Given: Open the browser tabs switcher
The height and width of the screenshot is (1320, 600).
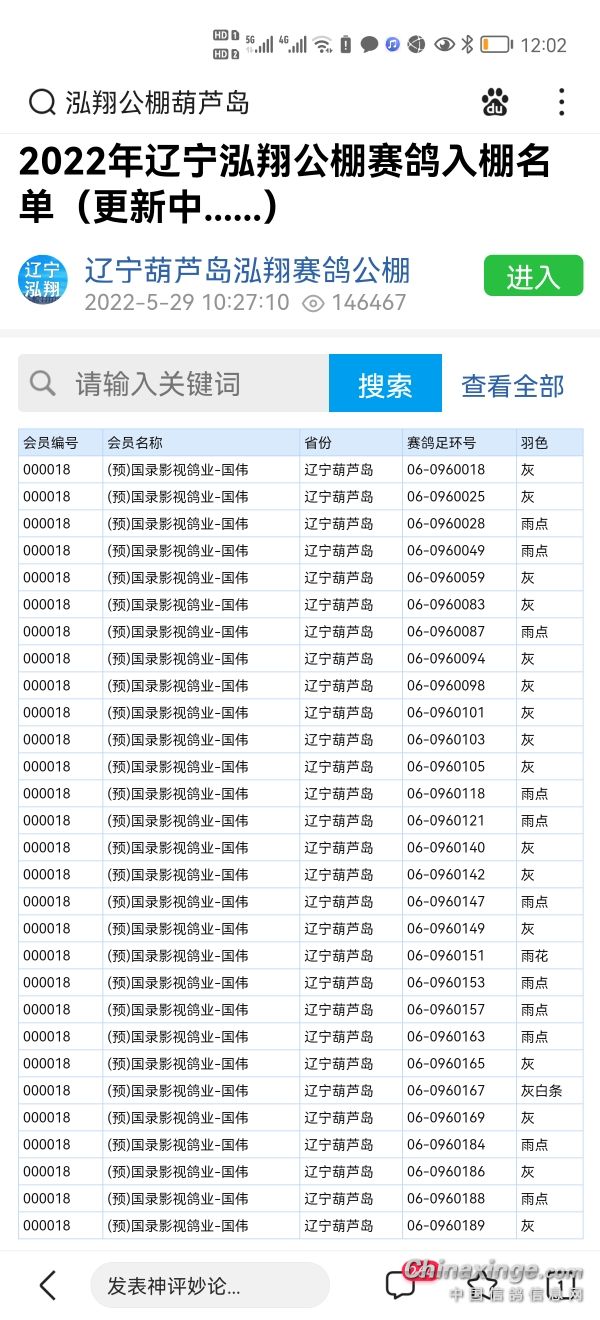Looking at the screenshot, I should (562, 1285).
